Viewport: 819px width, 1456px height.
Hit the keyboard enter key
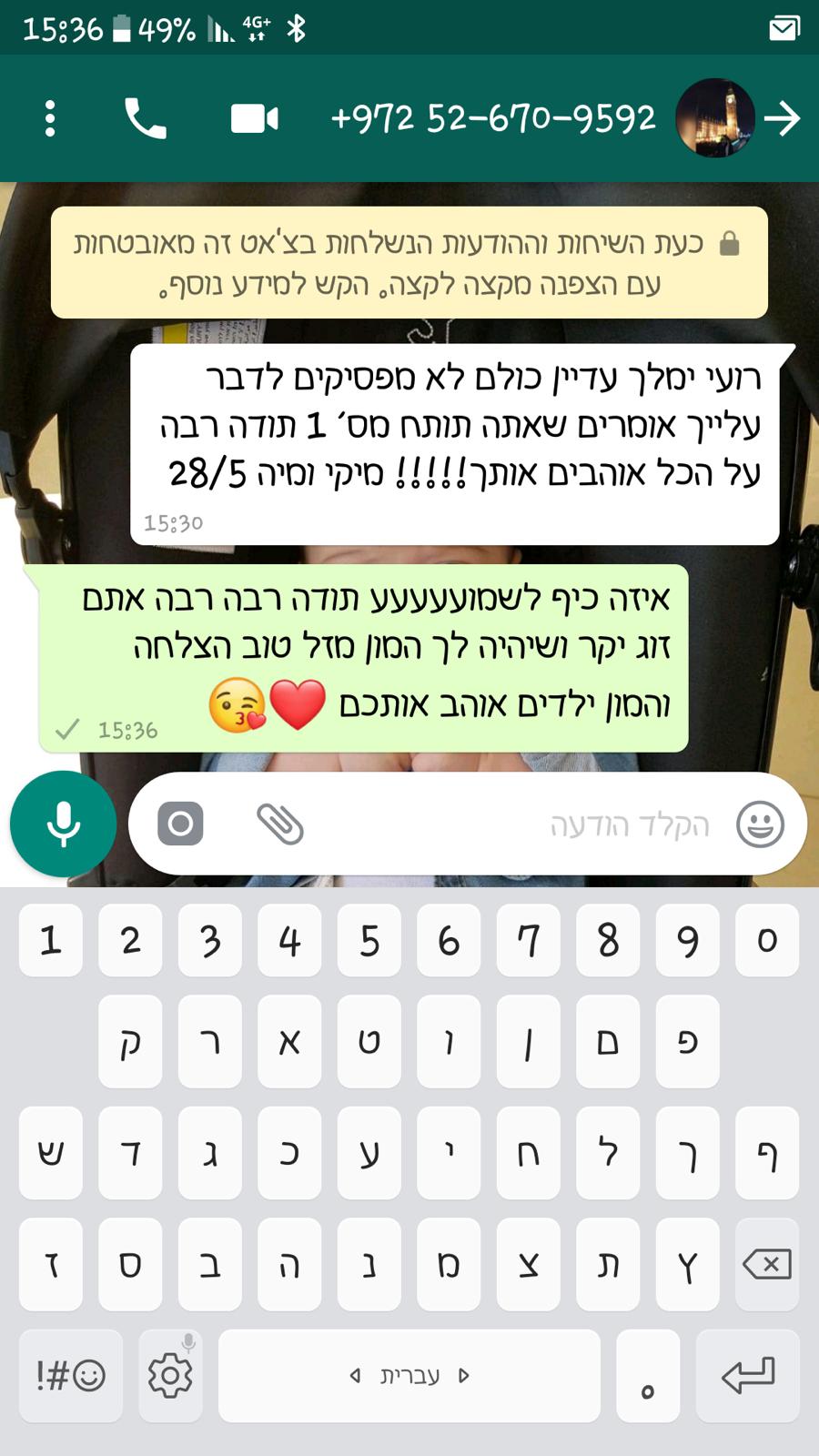pos(748,1375)
